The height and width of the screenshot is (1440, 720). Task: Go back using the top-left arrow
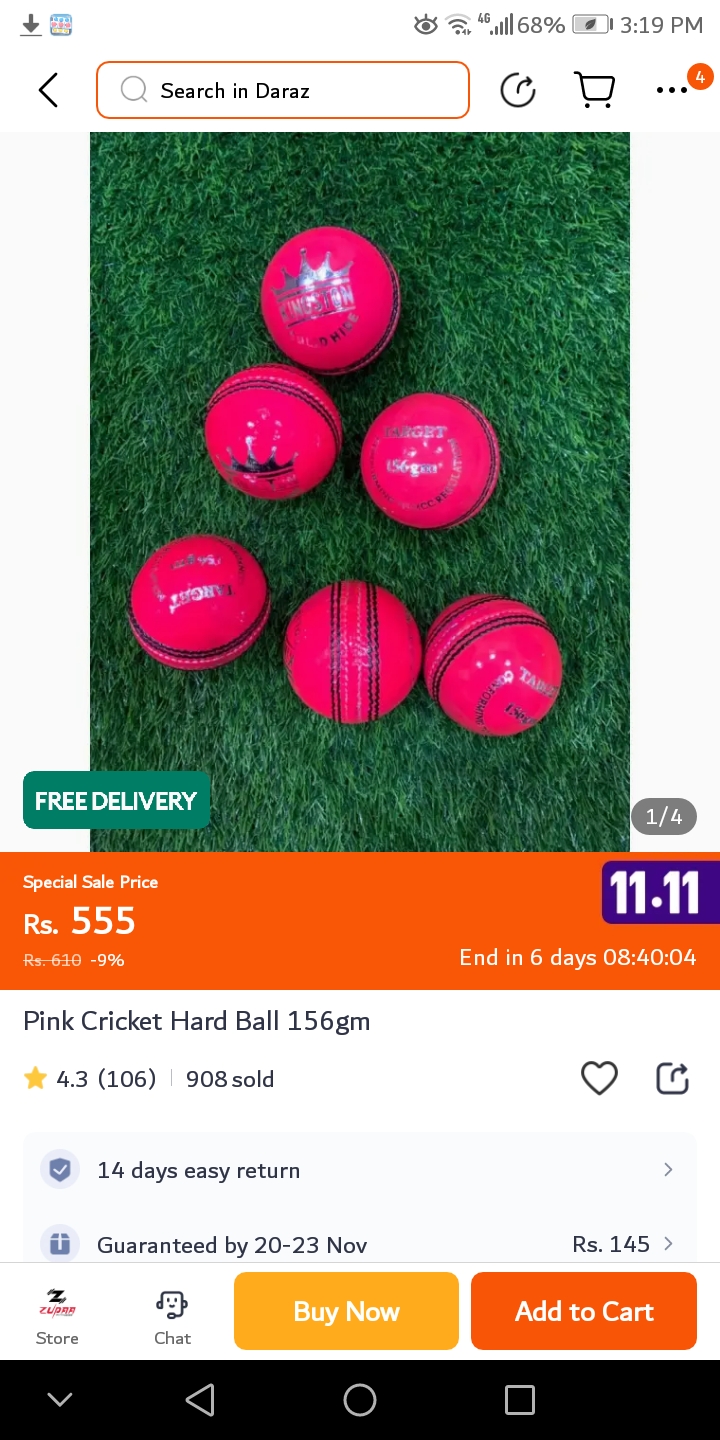click(x=48, y=90)
